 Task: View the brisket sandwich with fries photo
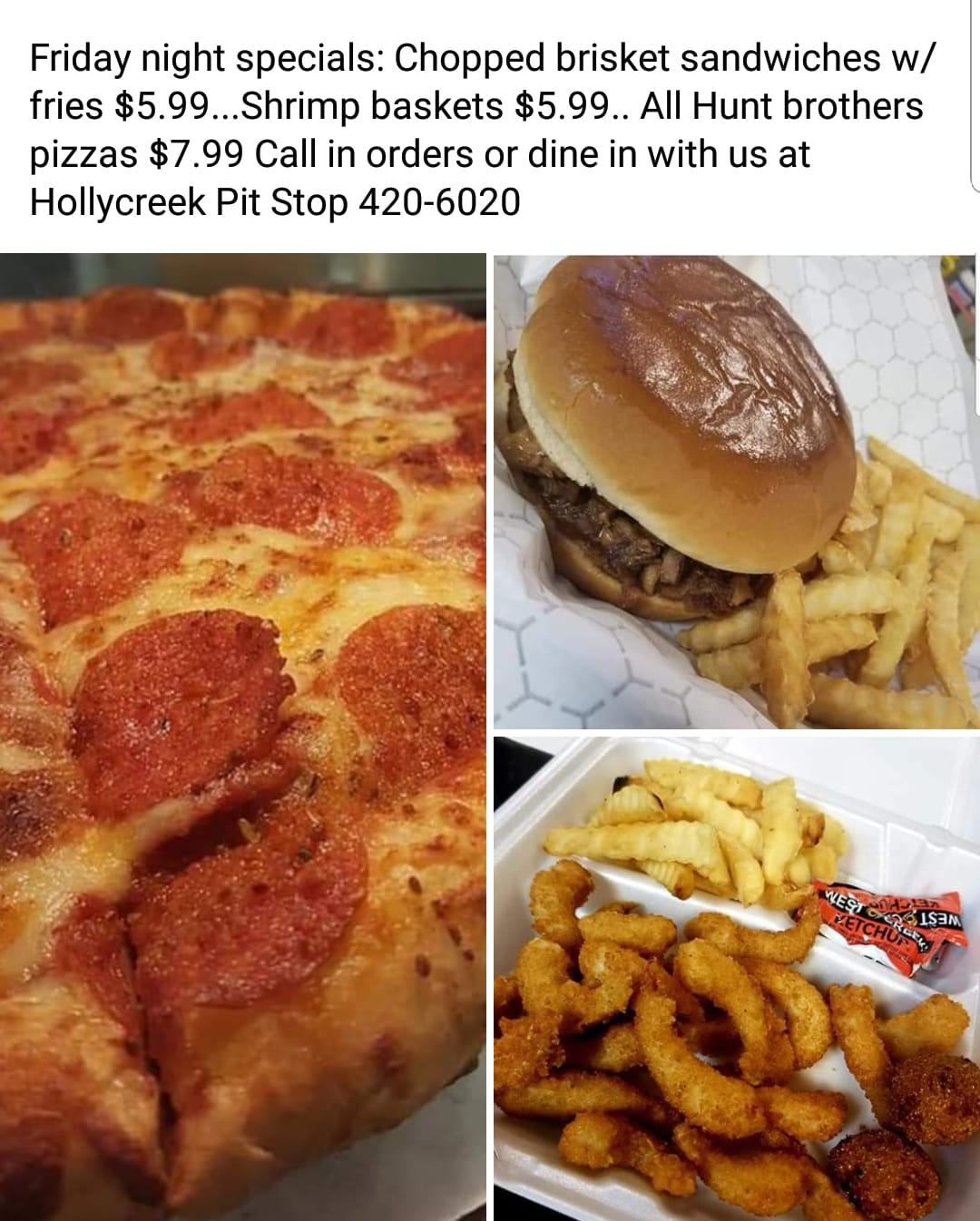tap(736, 491)
